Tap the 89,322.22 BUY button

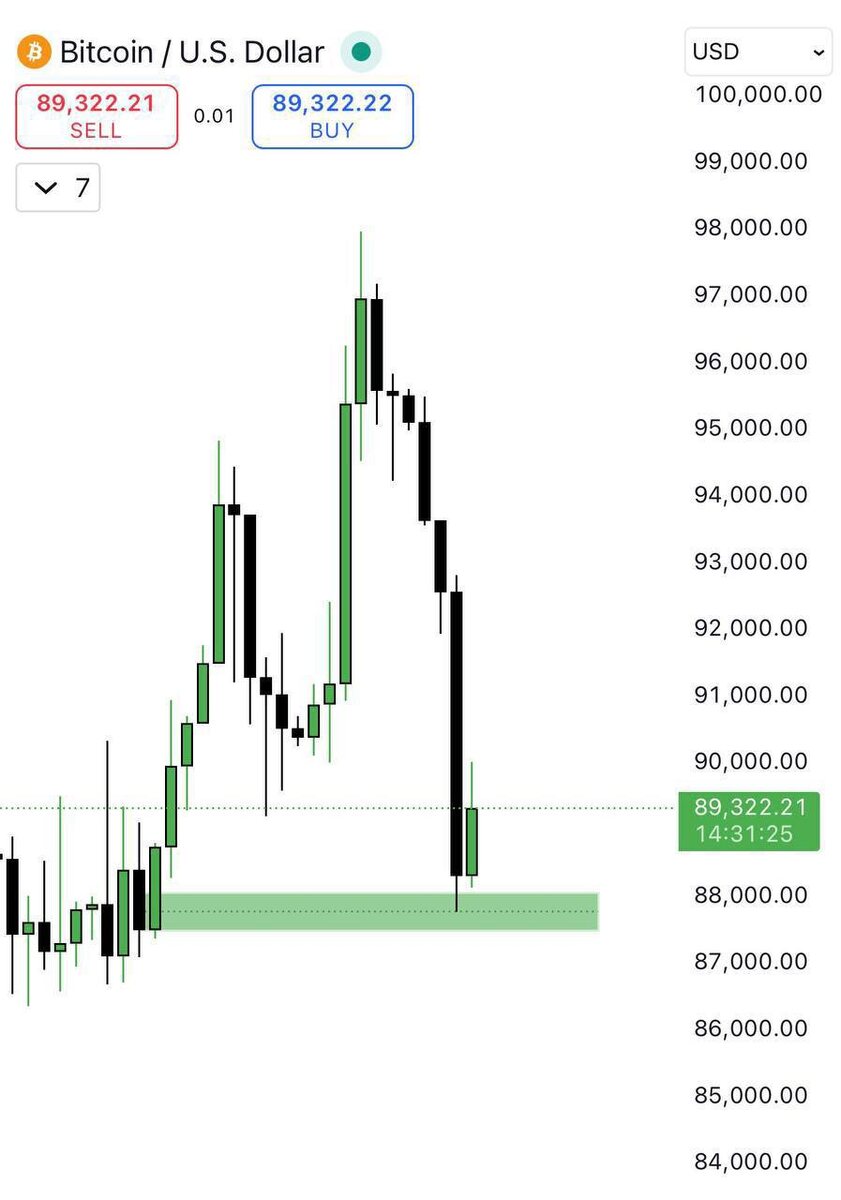(x=332, y=116)
